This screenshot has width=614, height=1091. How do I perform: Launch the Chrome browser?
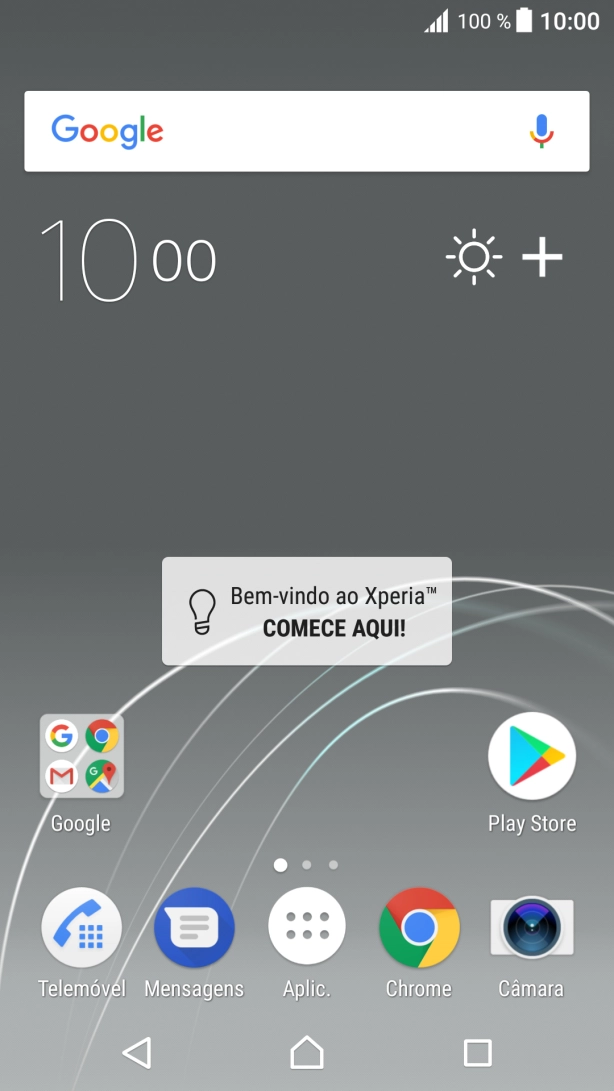(419, 927)
